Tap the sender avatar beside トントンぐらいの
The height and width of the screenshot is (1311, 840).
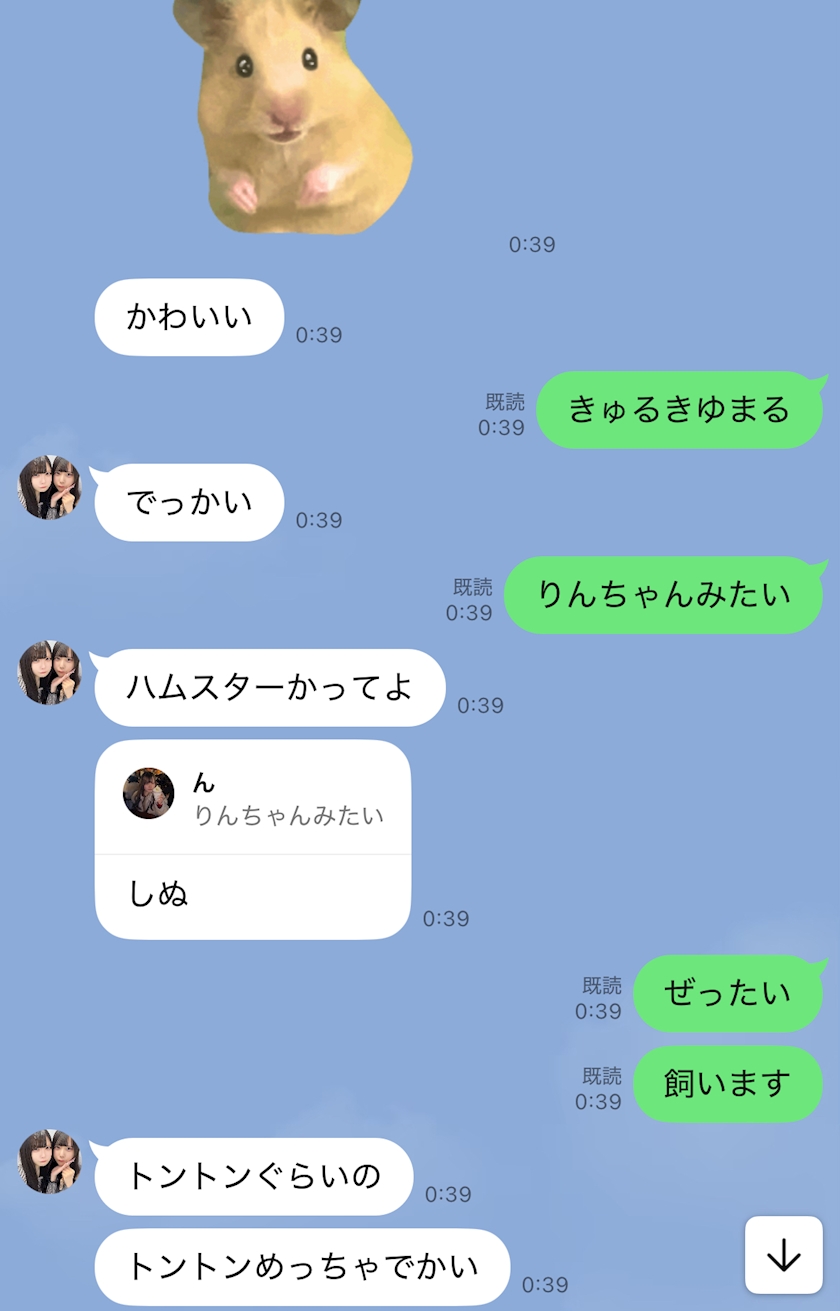(x=50, y=1162)
